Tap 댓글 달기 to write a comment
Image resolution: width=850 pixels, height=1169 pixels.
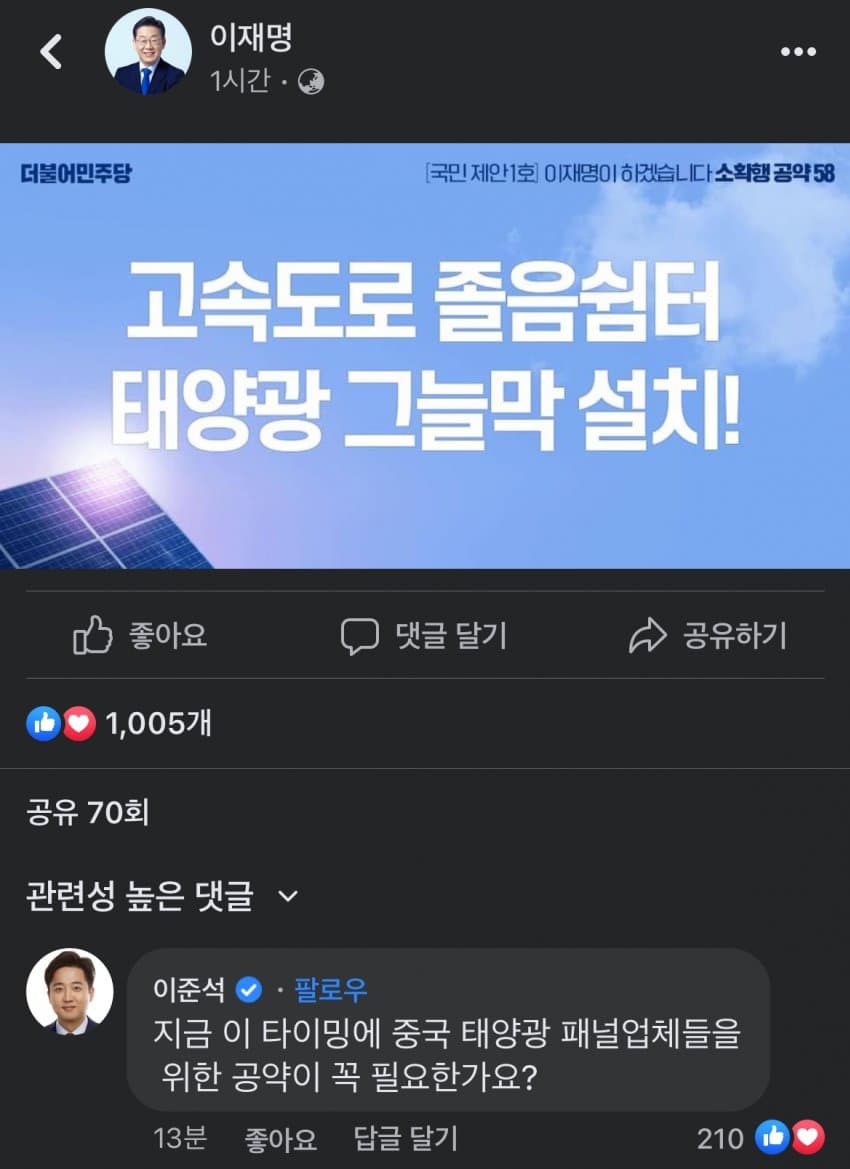[424, 636]
